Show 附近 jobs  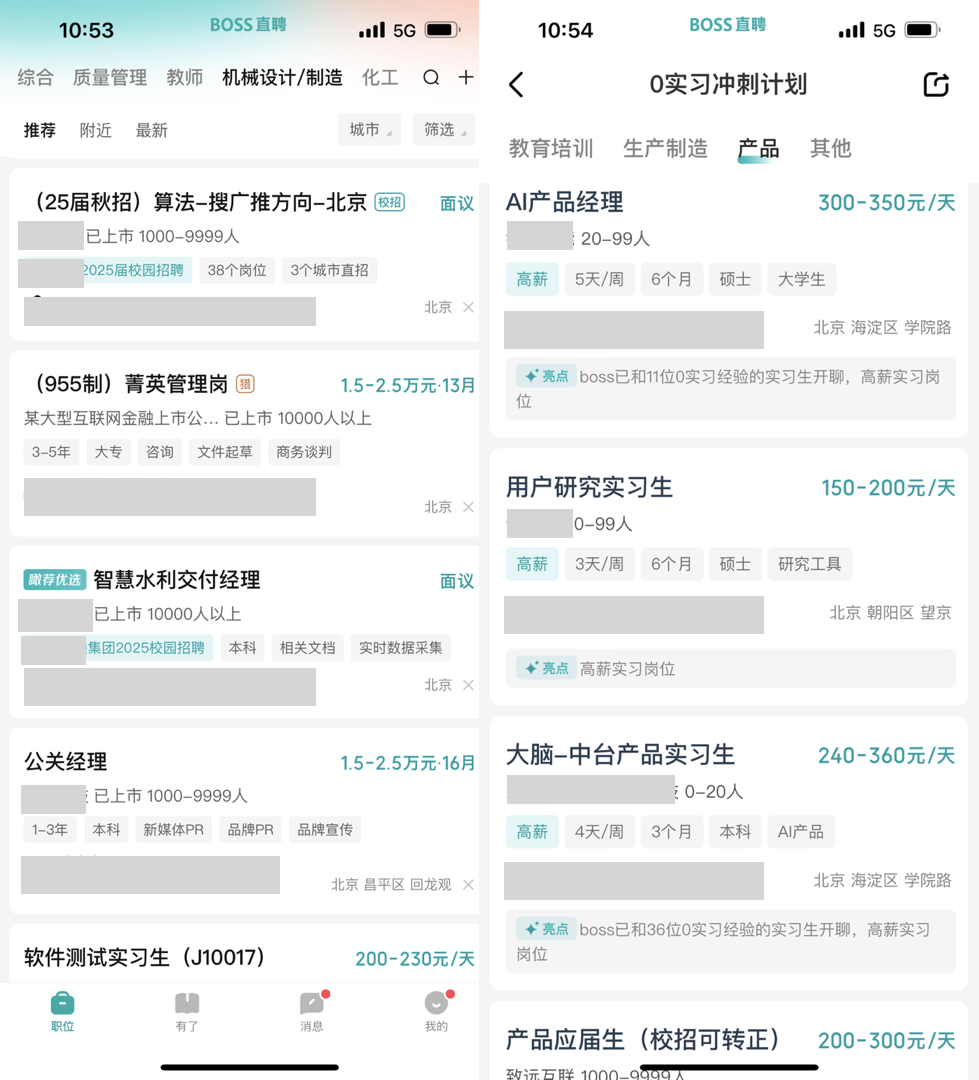96,130
